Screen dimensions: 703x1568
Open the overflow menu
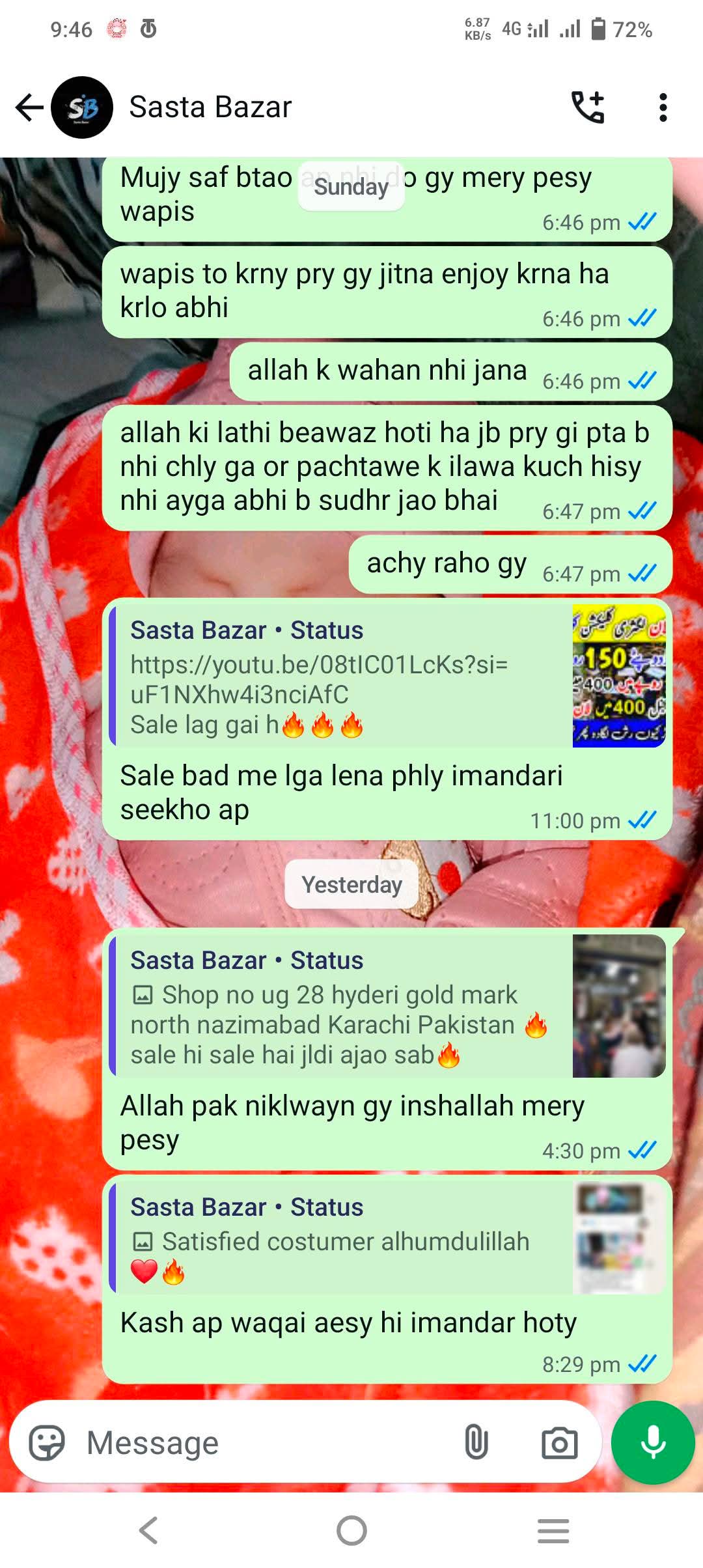point(663,107)
